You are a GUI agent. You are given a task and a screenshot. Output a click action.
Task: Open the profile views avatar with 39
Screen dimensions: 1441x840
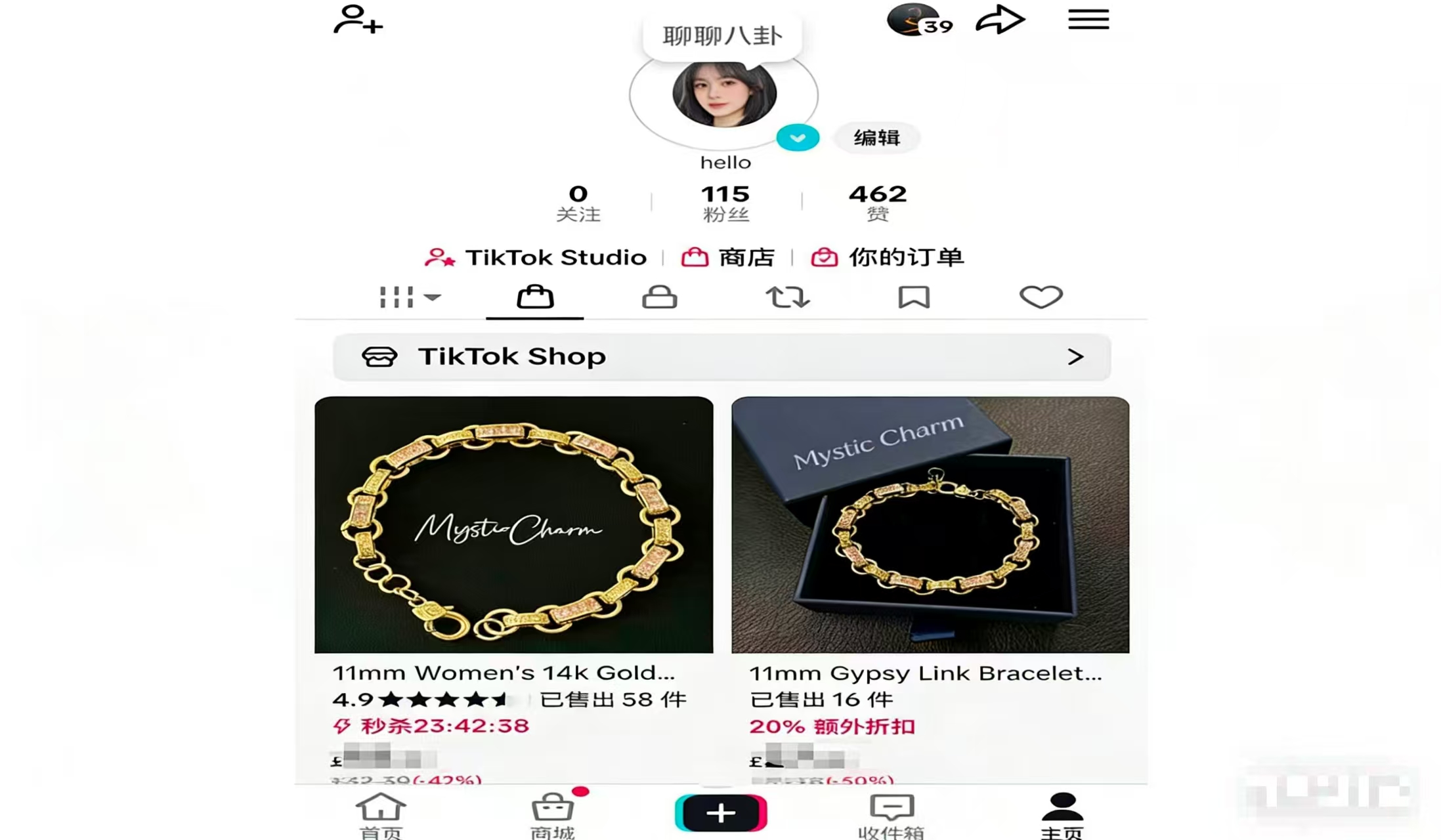pos(918,20)
